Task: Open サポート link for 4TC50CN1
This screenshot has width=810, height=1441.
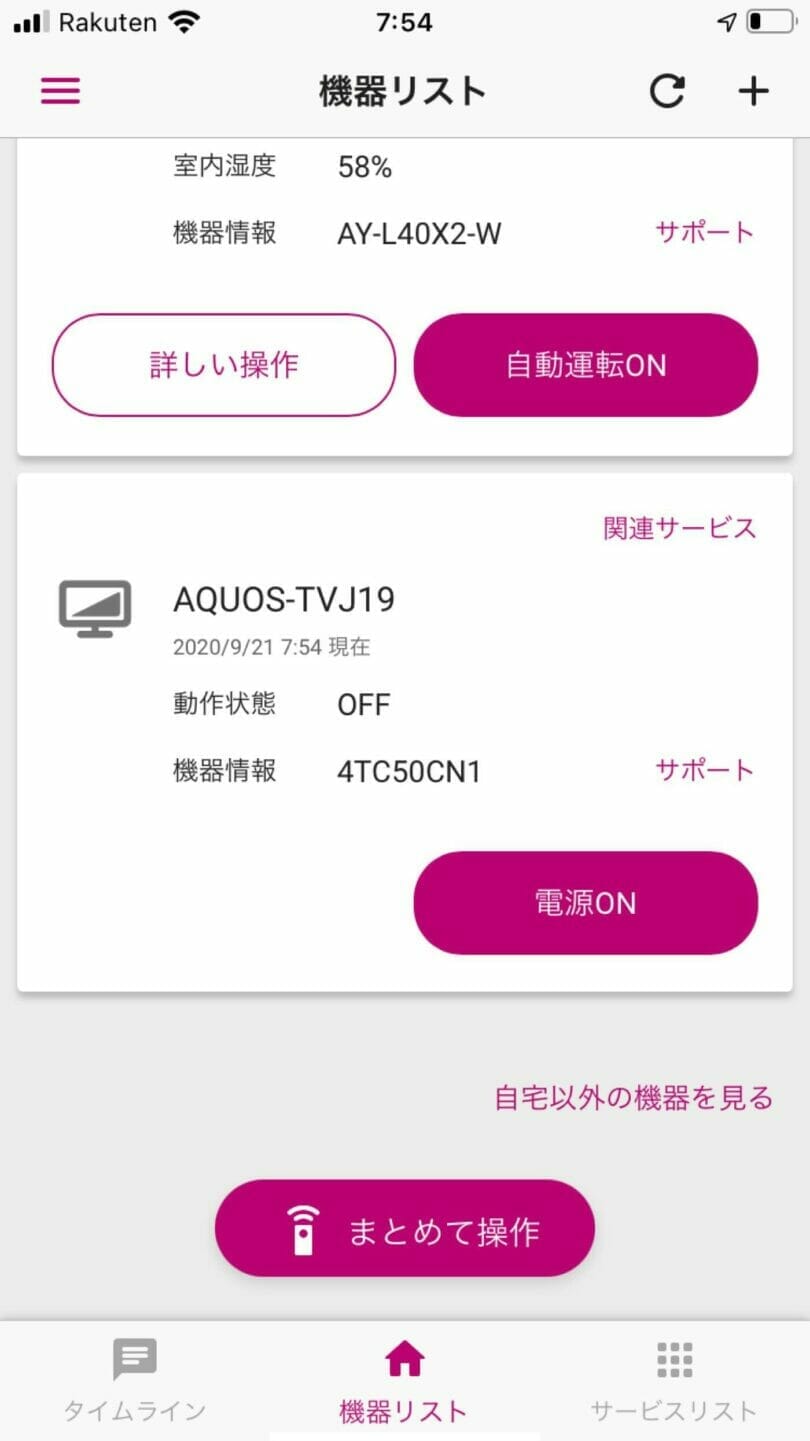Action: coord(704,770)
